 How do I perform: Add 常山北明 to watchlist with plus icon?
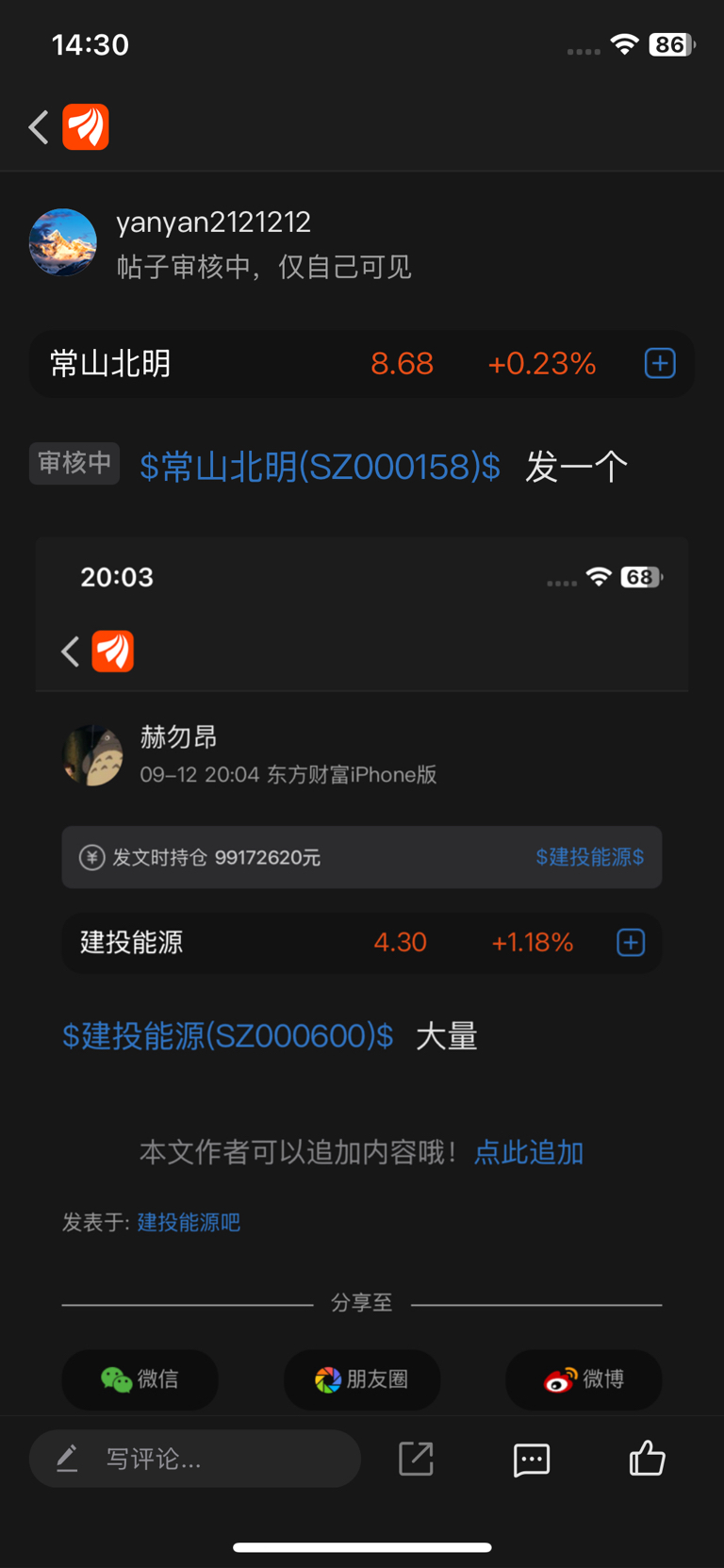pos(660,364)
